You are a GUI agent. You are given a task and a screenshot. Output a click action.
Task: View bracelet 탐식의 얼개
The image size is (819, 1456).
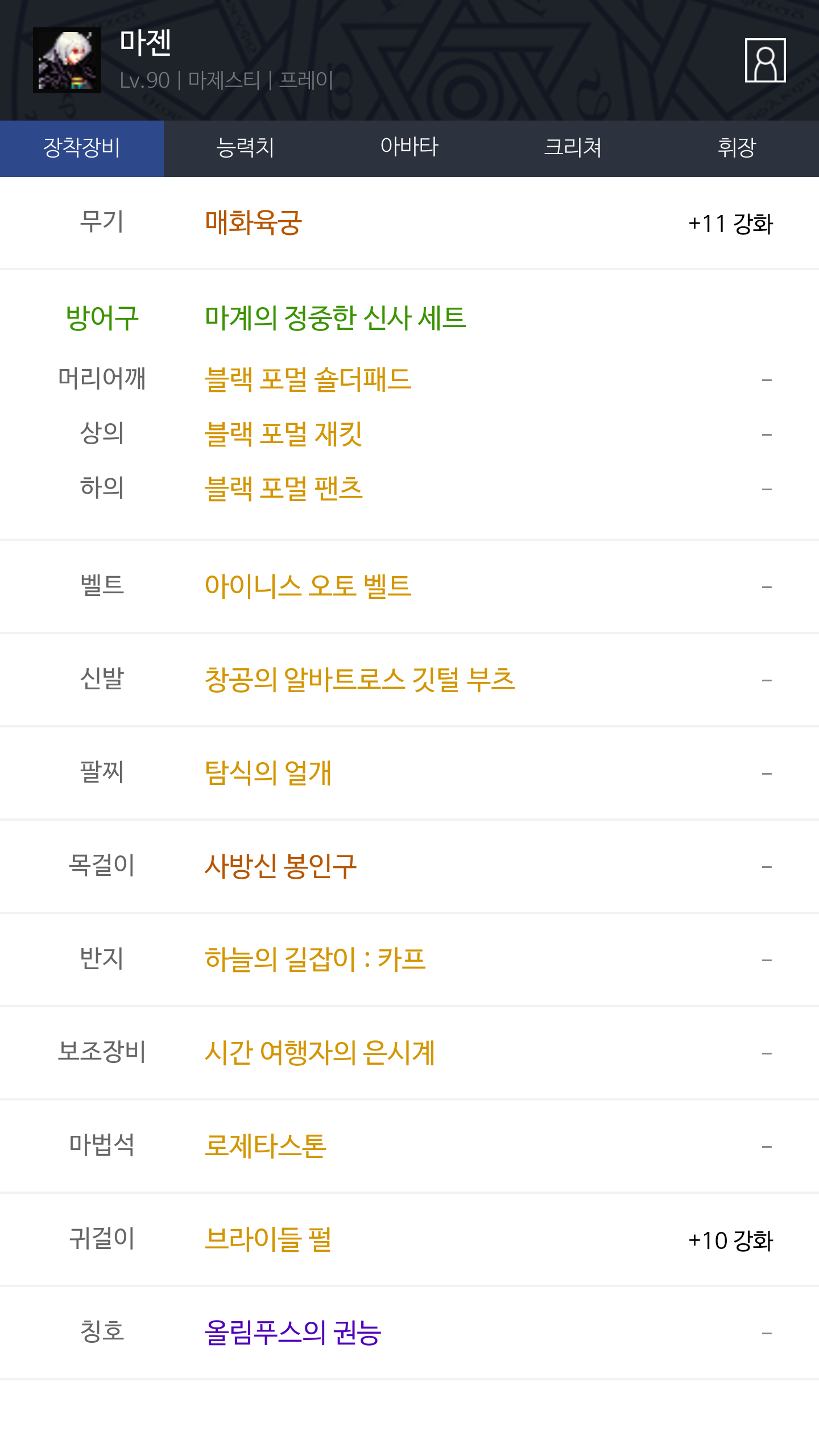[x=268, y=772]
